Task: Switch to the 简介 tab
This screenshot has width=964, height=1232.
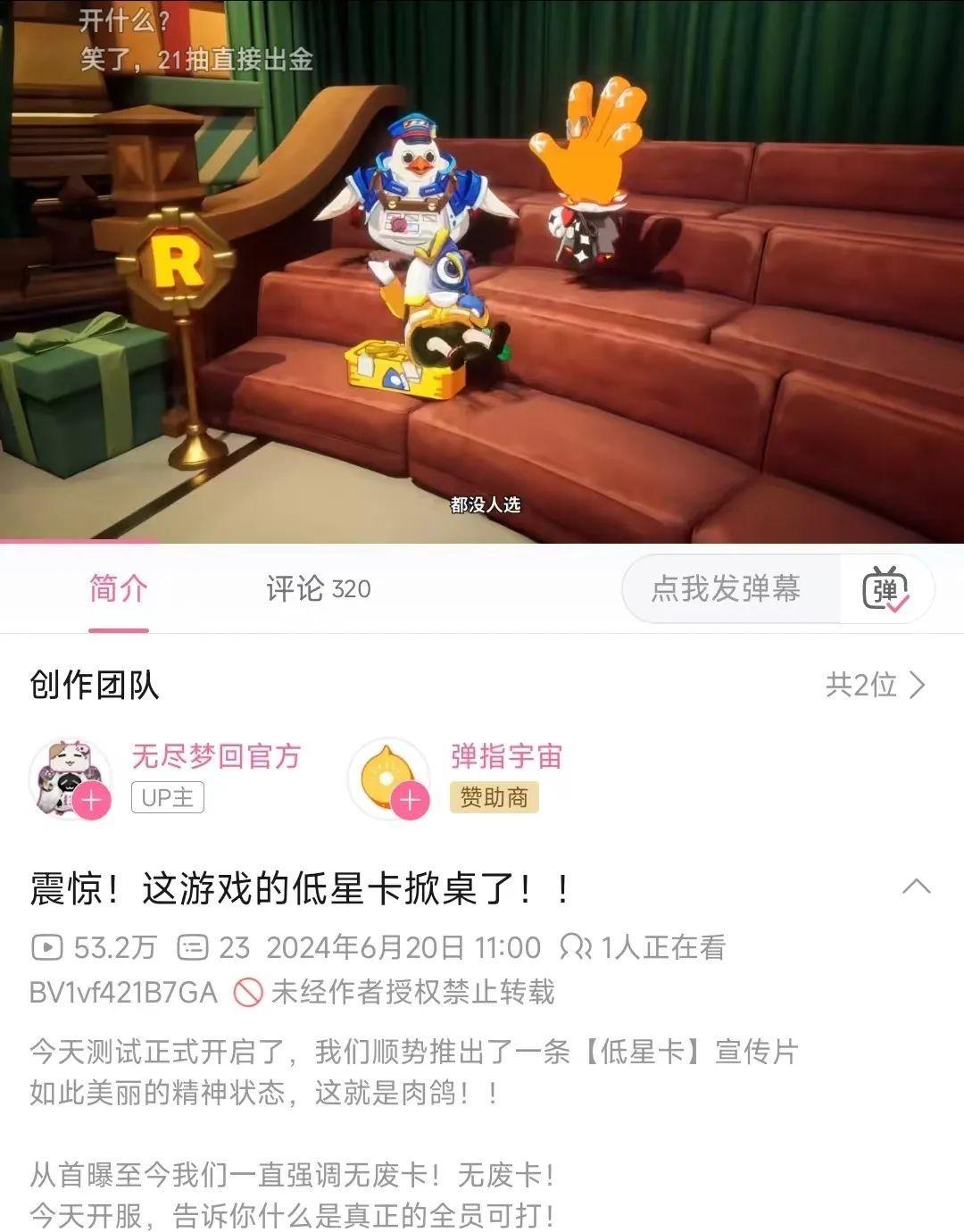Action: point(118,589)
